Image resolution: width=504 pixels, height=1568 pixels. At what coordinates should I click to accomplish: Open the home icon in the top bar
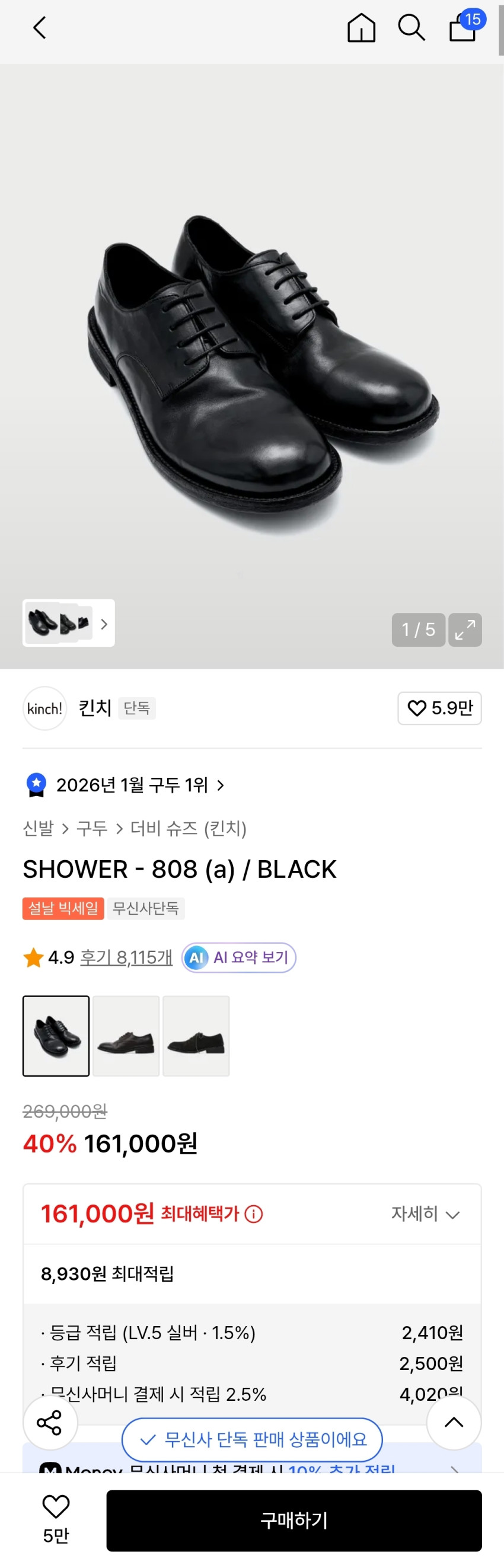click(x=361, y=28)
